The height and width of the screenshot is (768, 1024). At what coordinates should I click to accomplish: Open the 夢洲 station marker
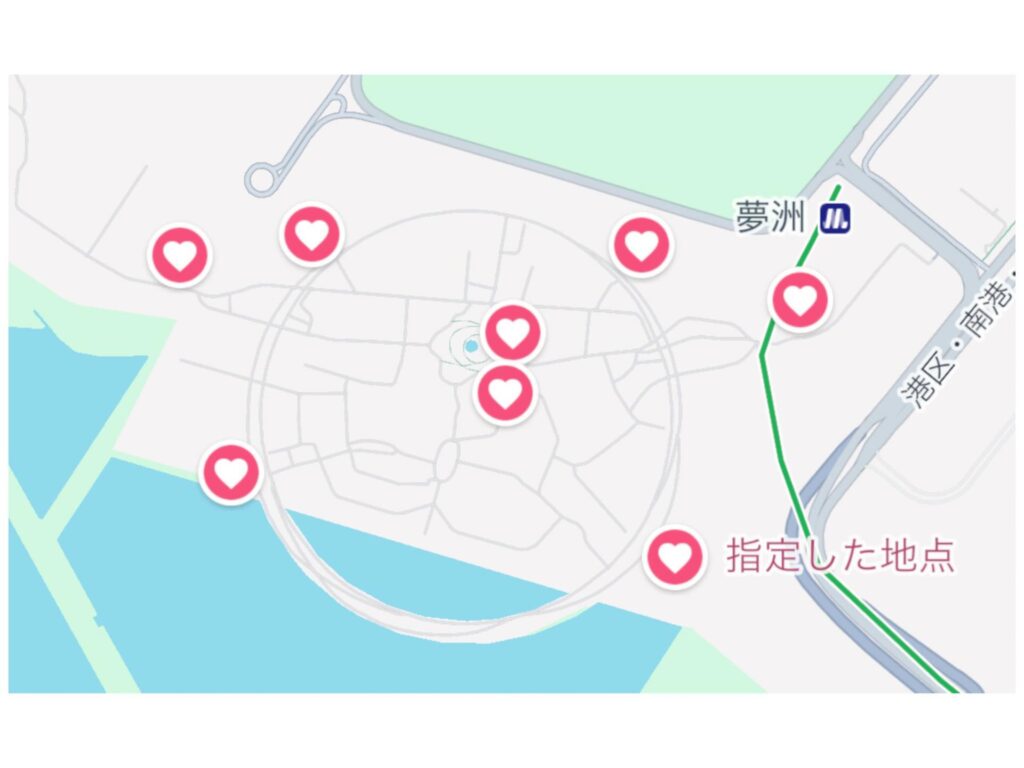point(834,219)
